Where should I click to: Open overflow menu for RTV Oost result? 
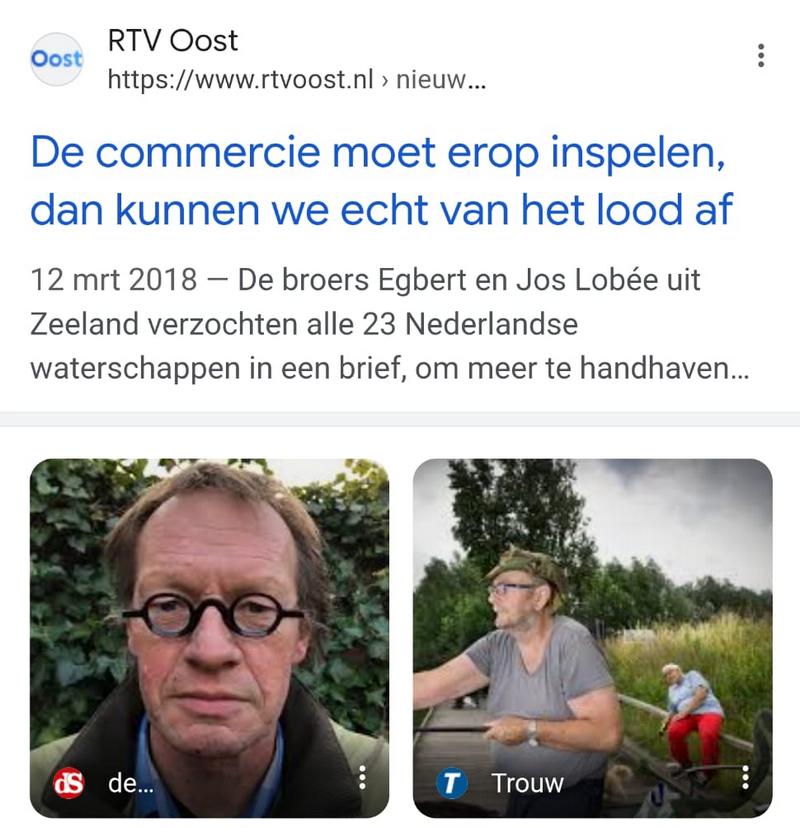[x=761, y=56]
